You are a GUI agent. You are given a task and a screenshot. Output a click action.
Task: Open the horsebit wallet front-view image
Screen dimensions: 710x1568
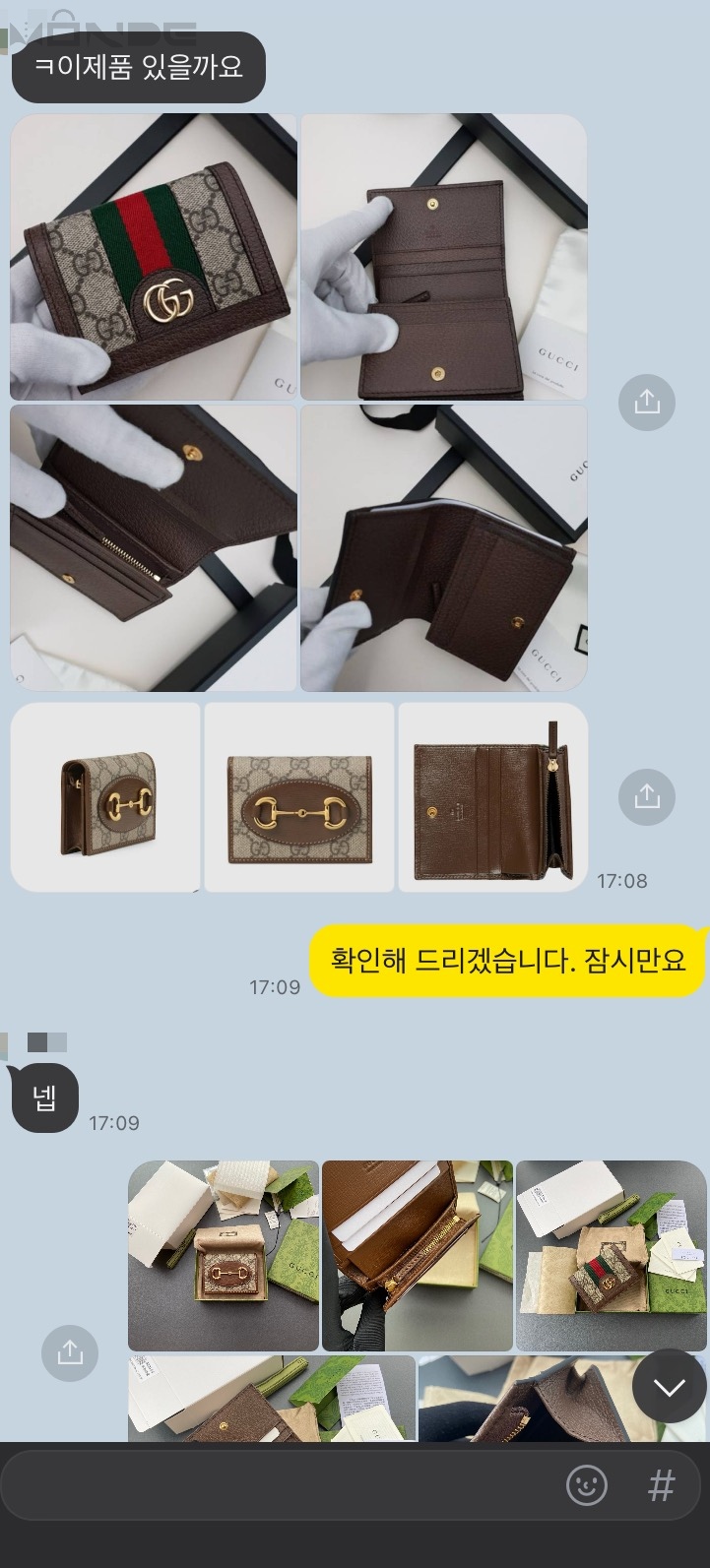299,797
